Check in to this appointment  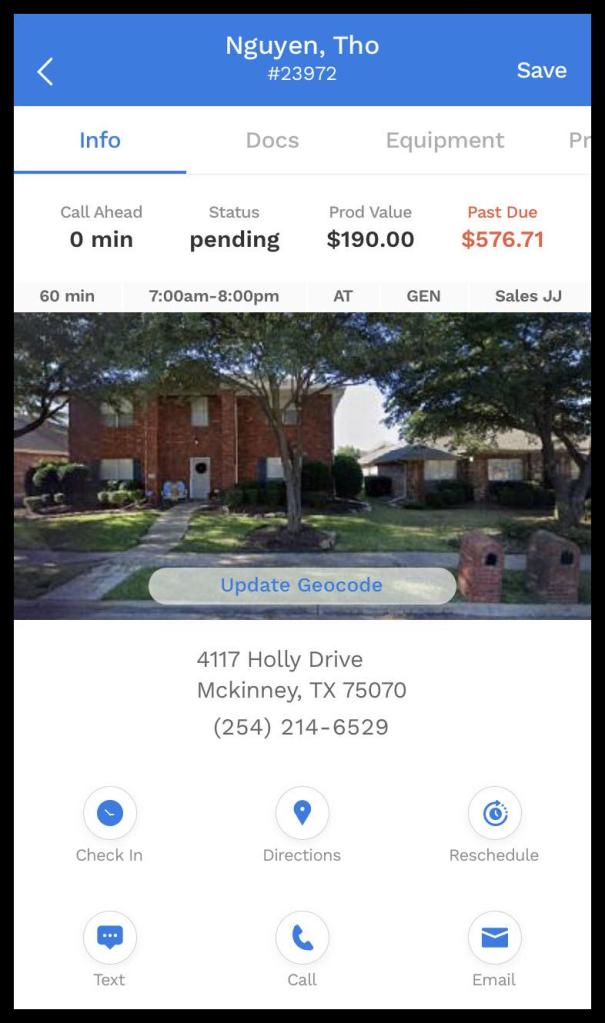pyautogui.click(x=109, y=814)
